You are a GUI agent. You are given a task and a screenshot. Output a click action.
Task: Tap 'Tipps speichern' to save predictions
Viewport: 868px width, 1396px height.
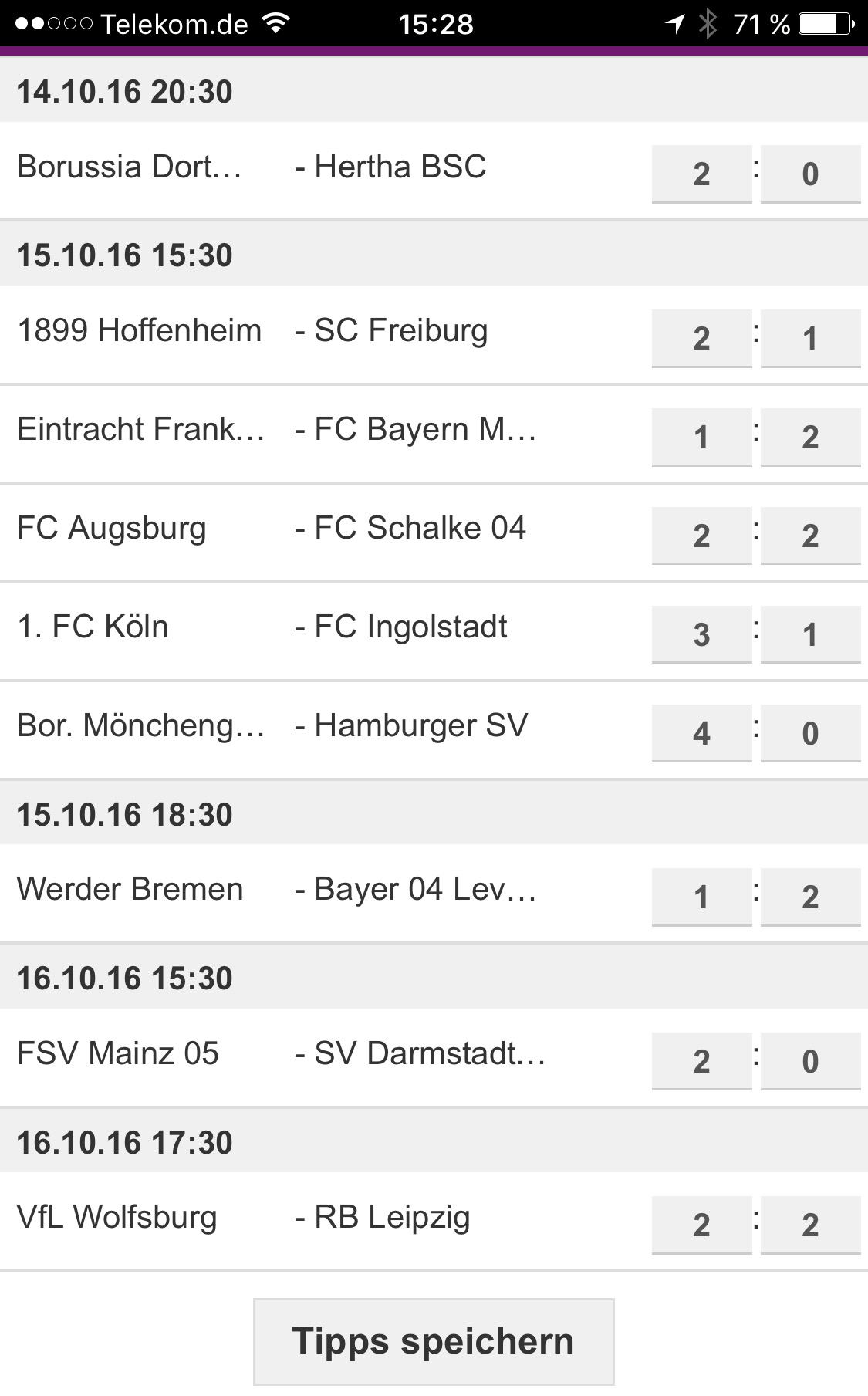pos(434,1341)
